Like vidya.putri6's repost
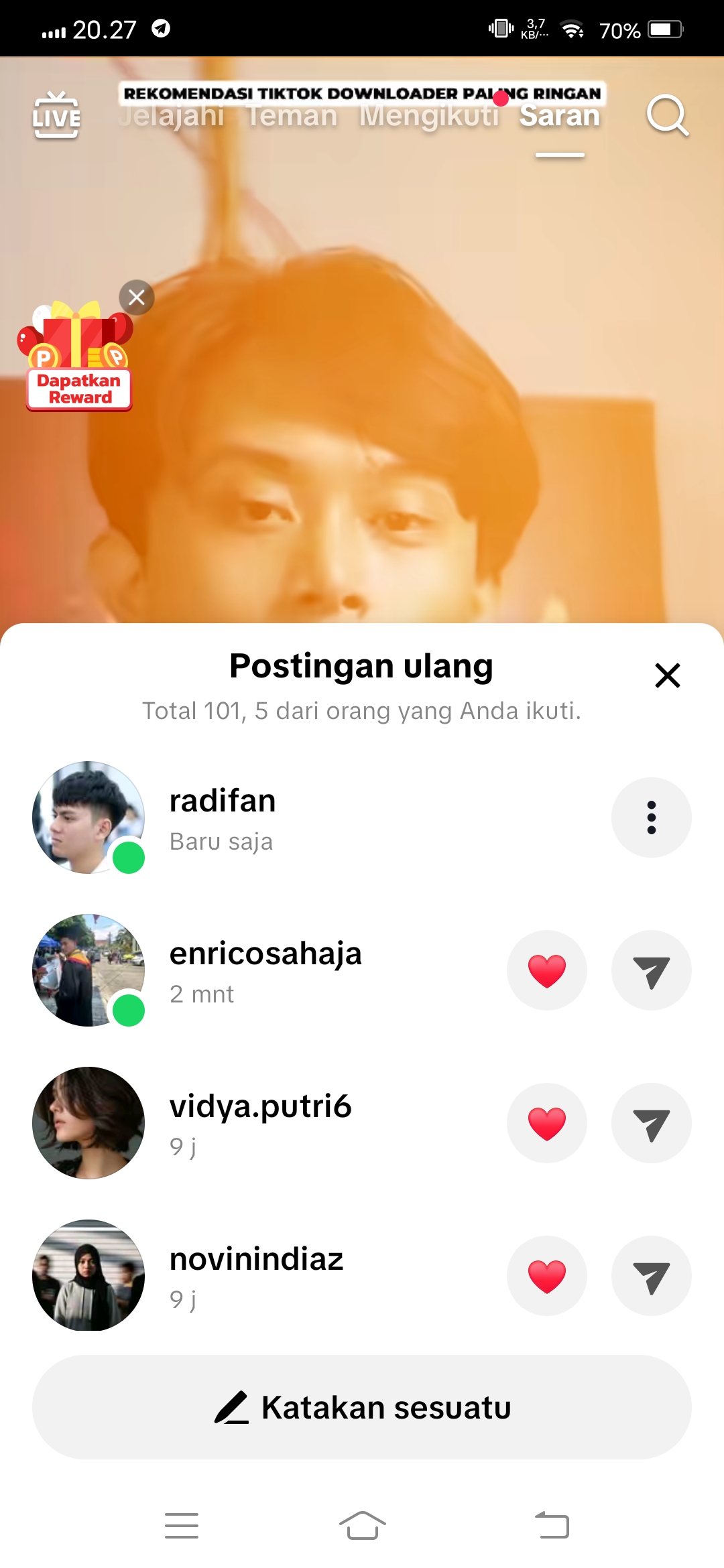 [x=547, y=1123]
